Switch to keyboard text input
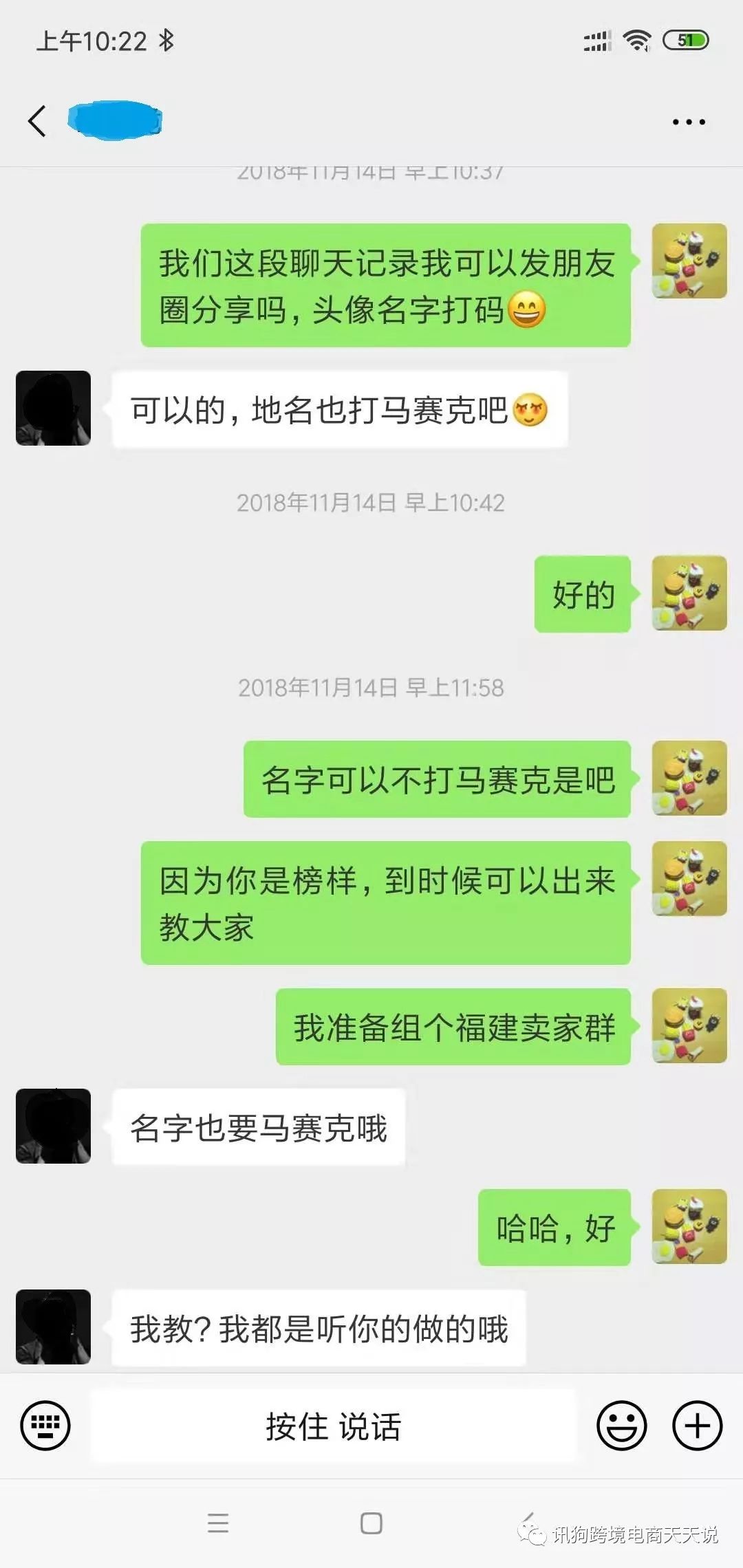 pyautogui.click(x=45, y=1425)
